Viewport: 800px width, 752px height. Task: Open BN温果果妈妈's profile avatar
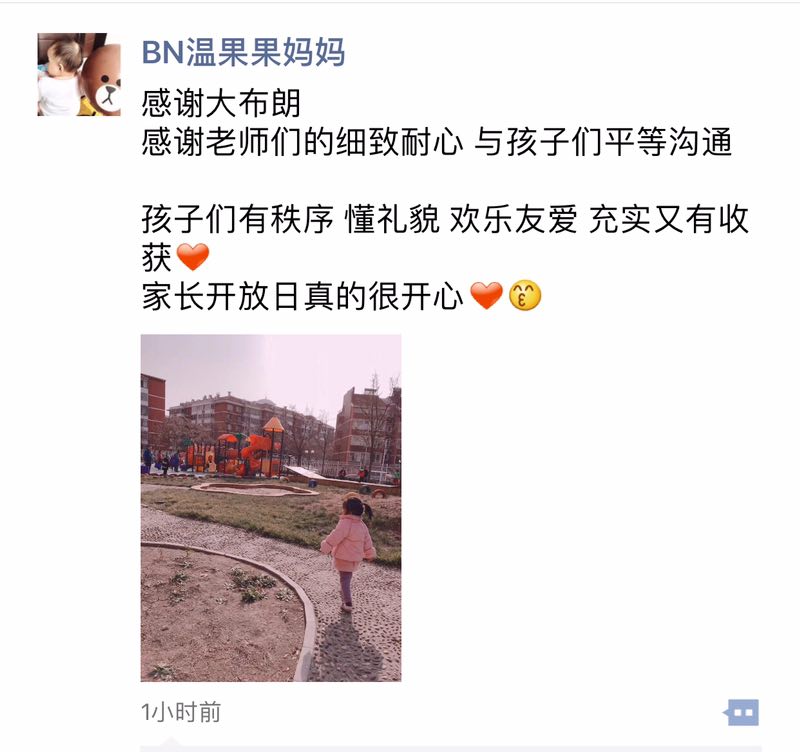coord(79,75)
